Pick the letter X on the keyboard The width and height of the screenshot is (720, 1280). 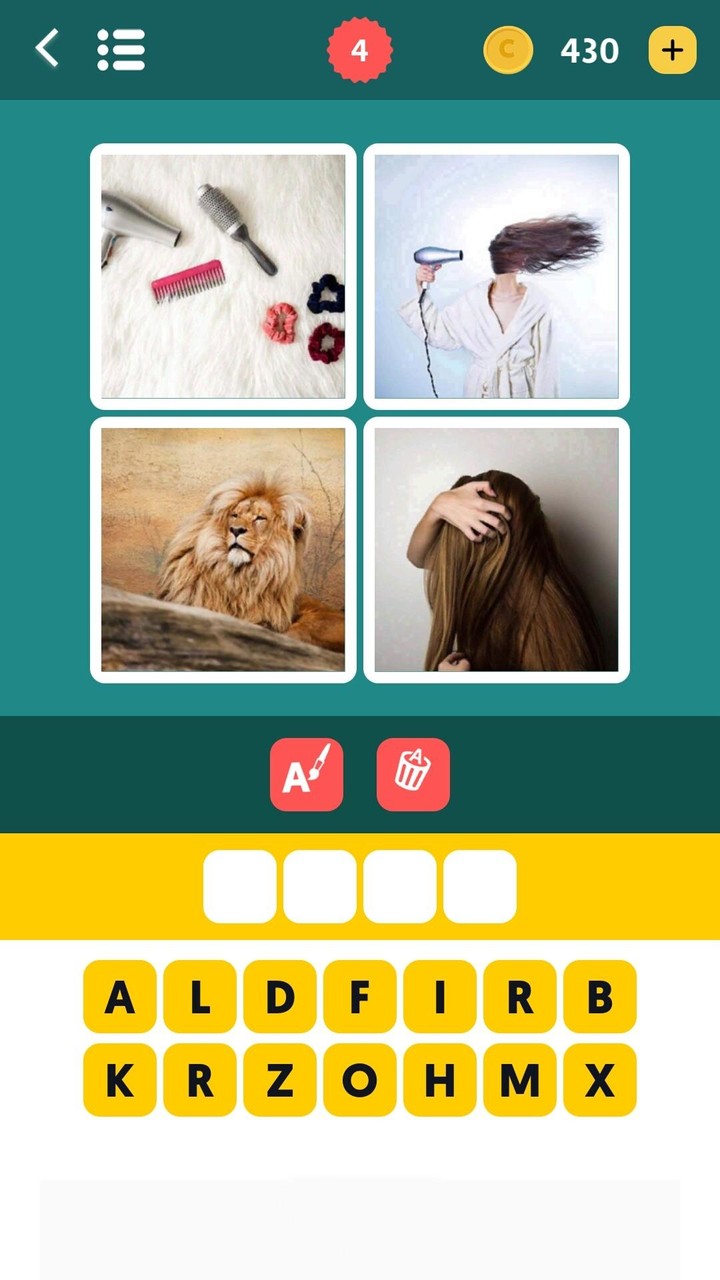click(600, 1078)
